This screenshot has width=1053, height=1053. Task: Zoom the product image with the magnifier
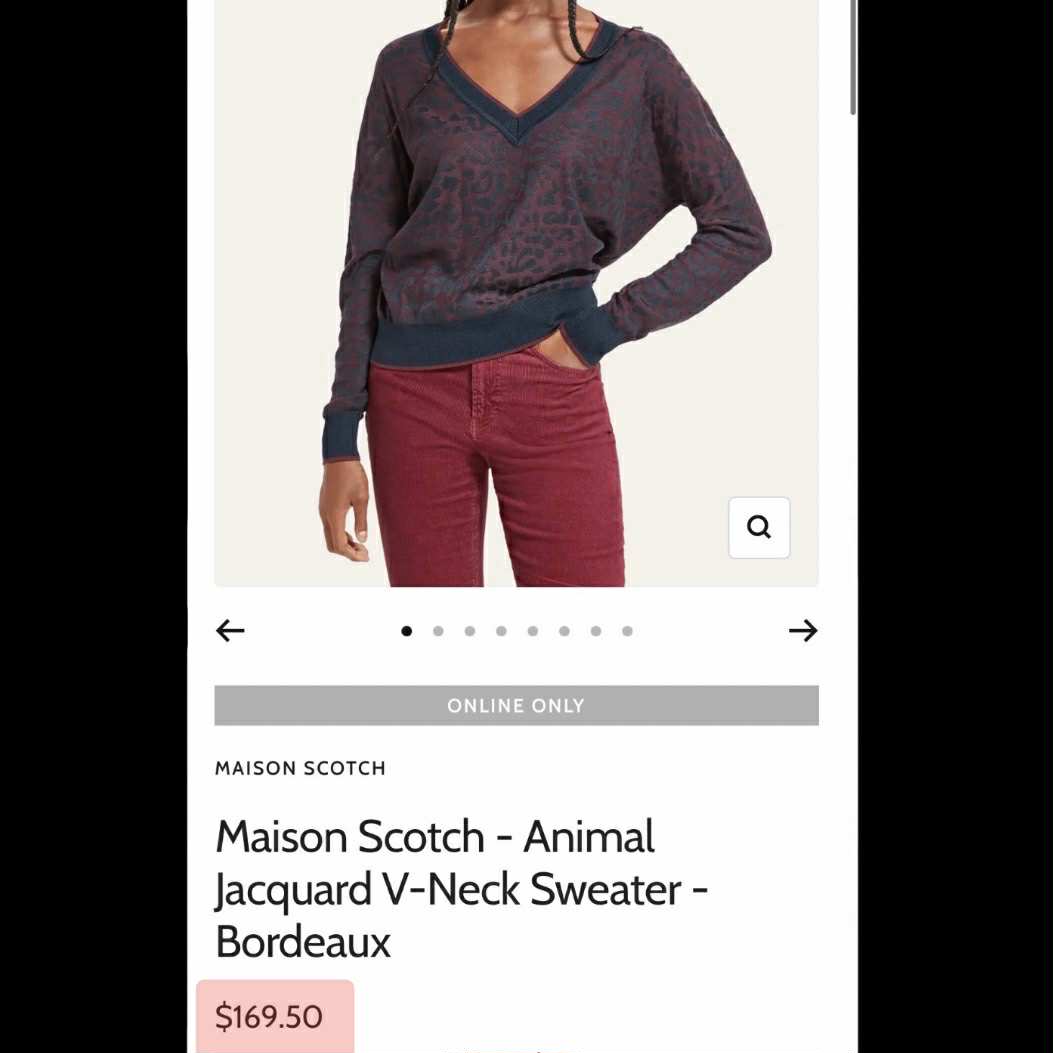759,527
